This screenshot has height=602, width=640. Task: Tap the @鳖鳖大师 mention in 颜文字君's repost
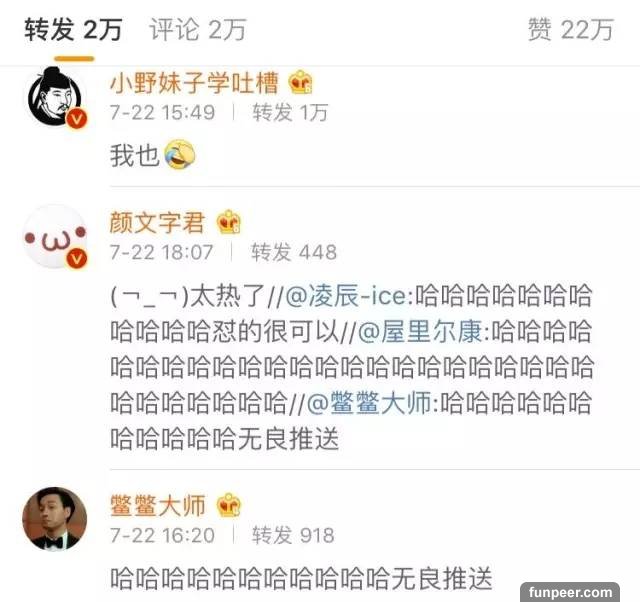pyautogui.click(x=369, y=404)
